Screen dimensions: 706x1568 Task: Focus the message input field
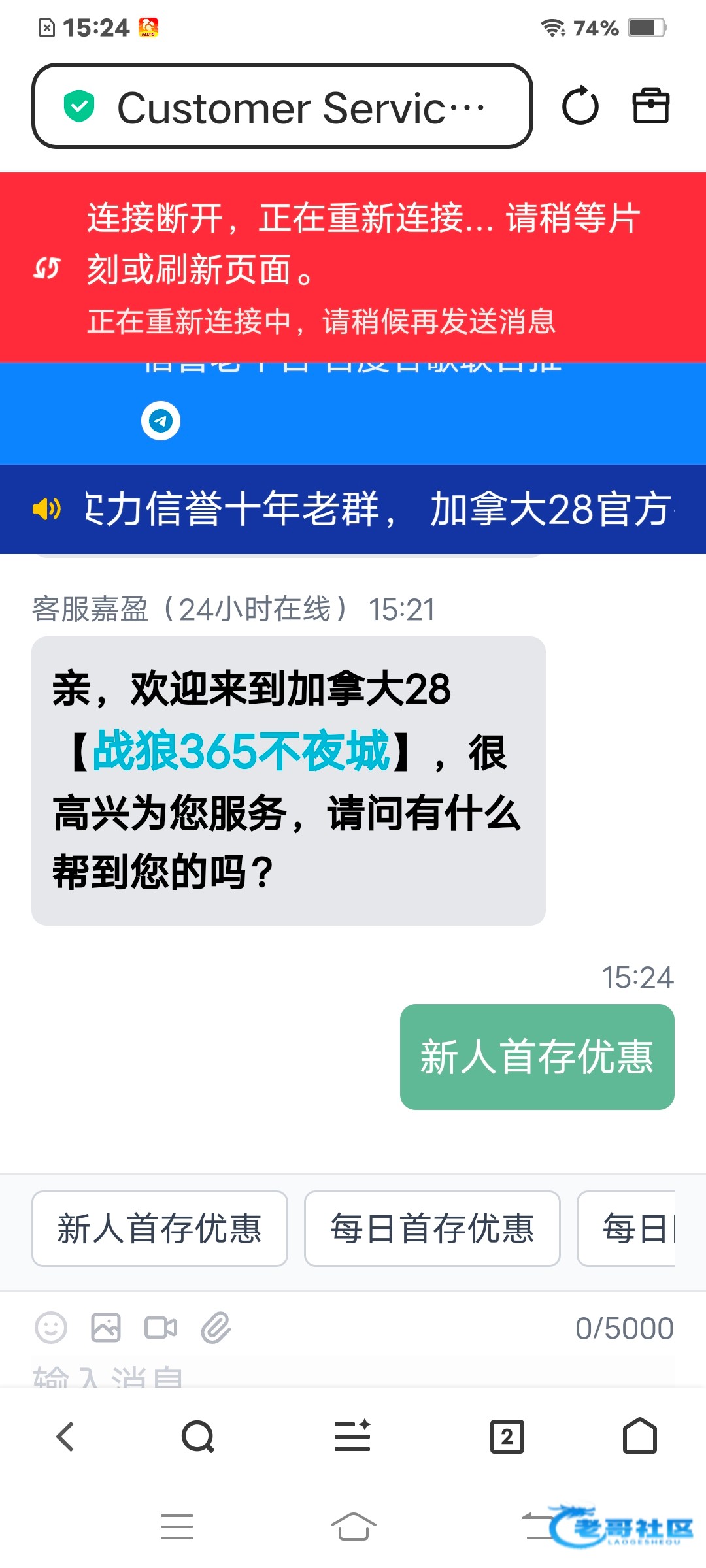coord(353,1373)
